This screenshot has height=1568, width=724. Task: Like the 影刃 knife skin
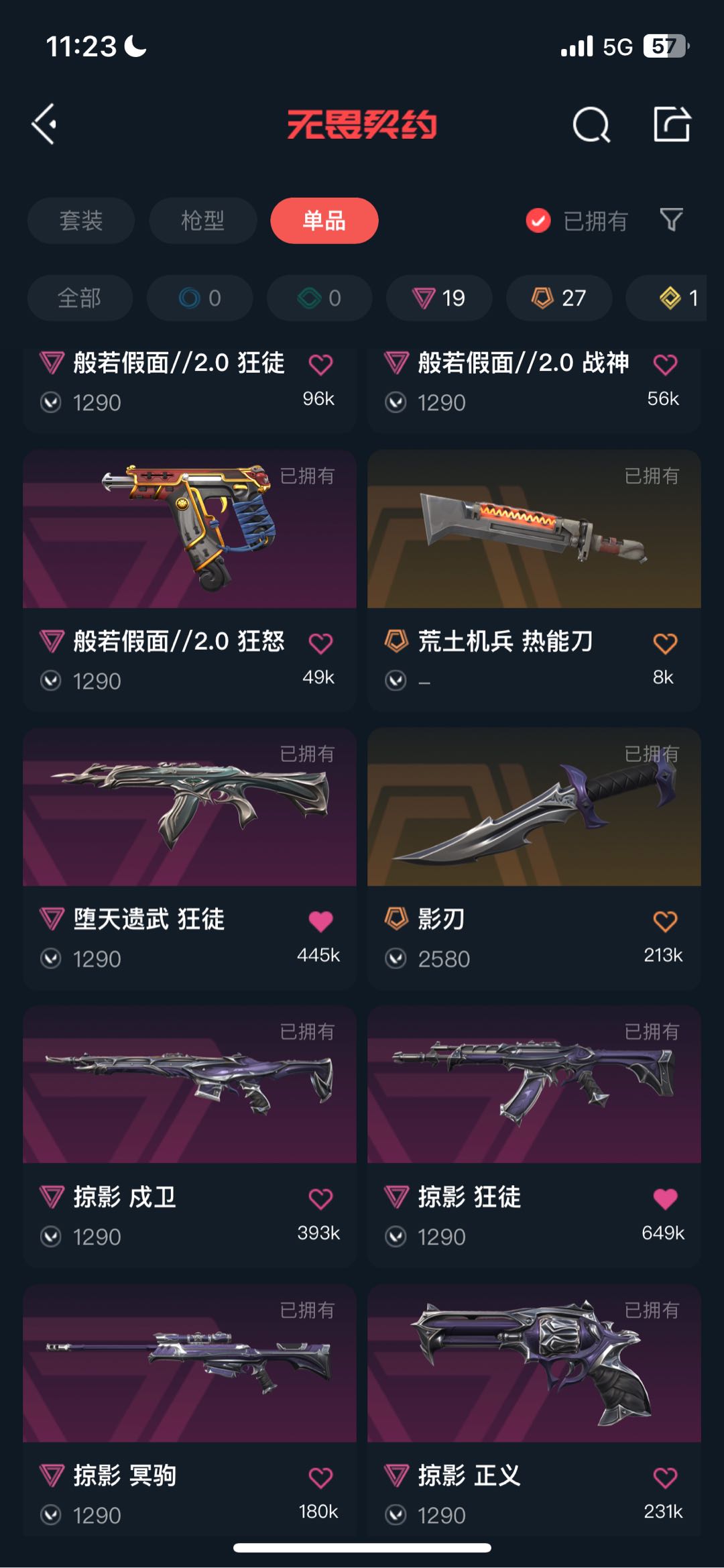pyautogui.click(x=664, y=921)
